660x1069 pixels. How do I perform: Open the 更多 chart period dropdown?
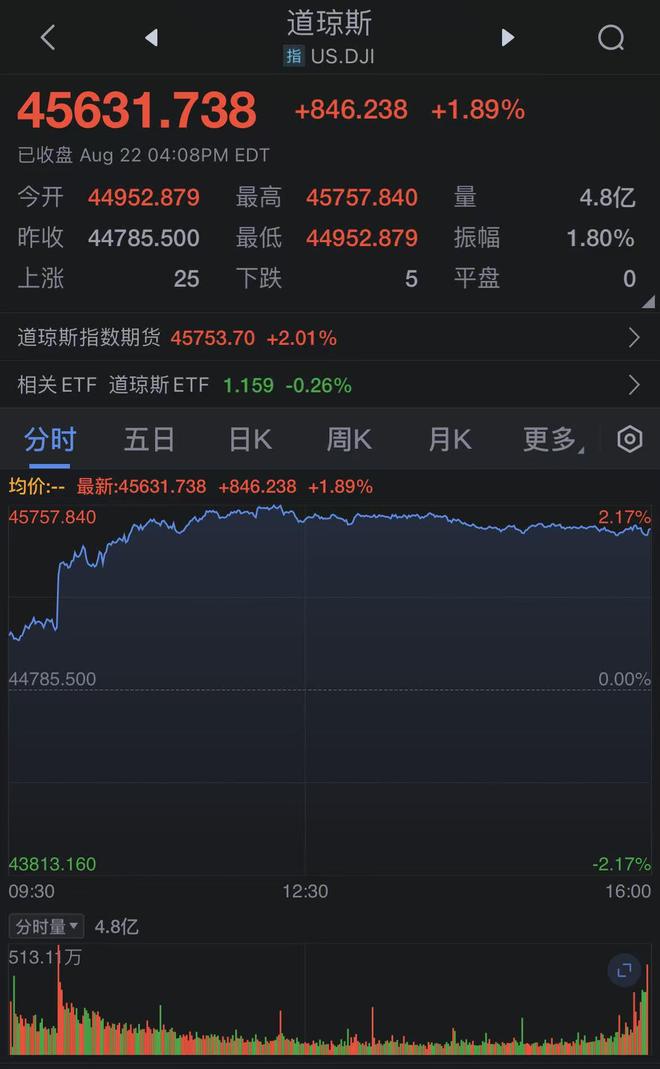pyautogui.click(x=553, y=440)
